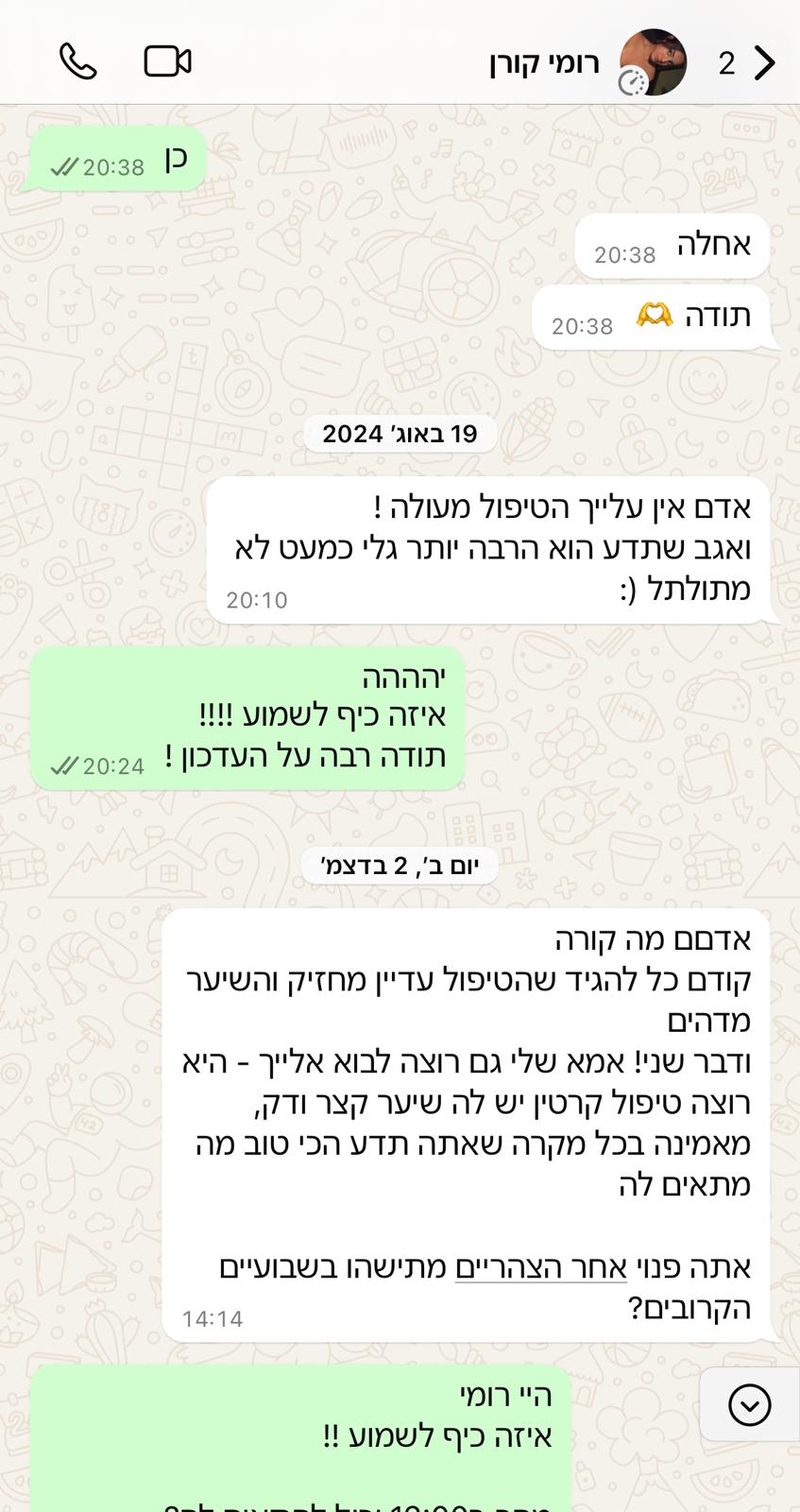This screenshot has height=1512, width=800.
Task: Start a voice call with רומי קורן
Action: click(78, 62)
